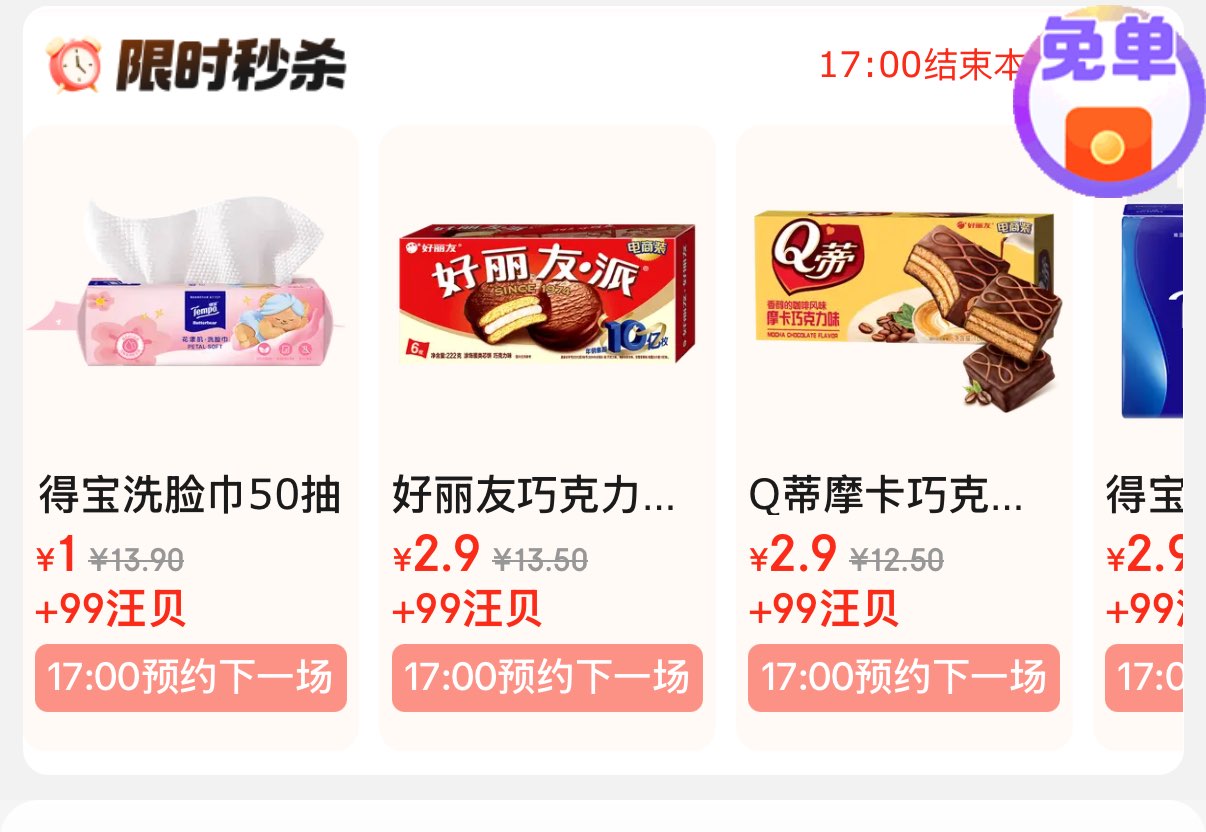The width and height of the screenshot is (1206, 832).
Task: Open the 限时秒杀 flash sale section
Action: [230, 67]
